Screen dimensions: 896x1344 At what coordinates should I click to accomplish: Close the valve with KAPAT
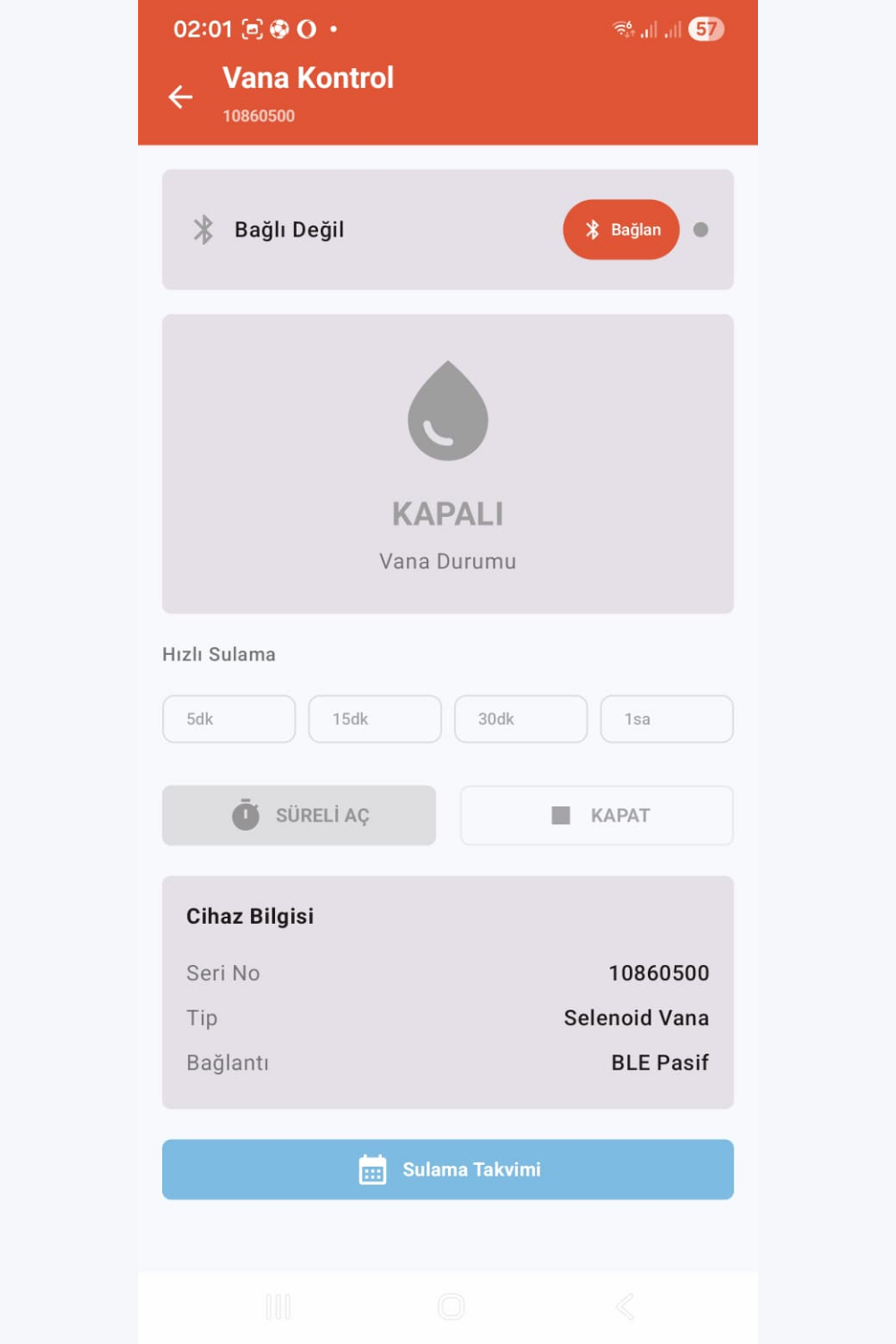point(597,815)
